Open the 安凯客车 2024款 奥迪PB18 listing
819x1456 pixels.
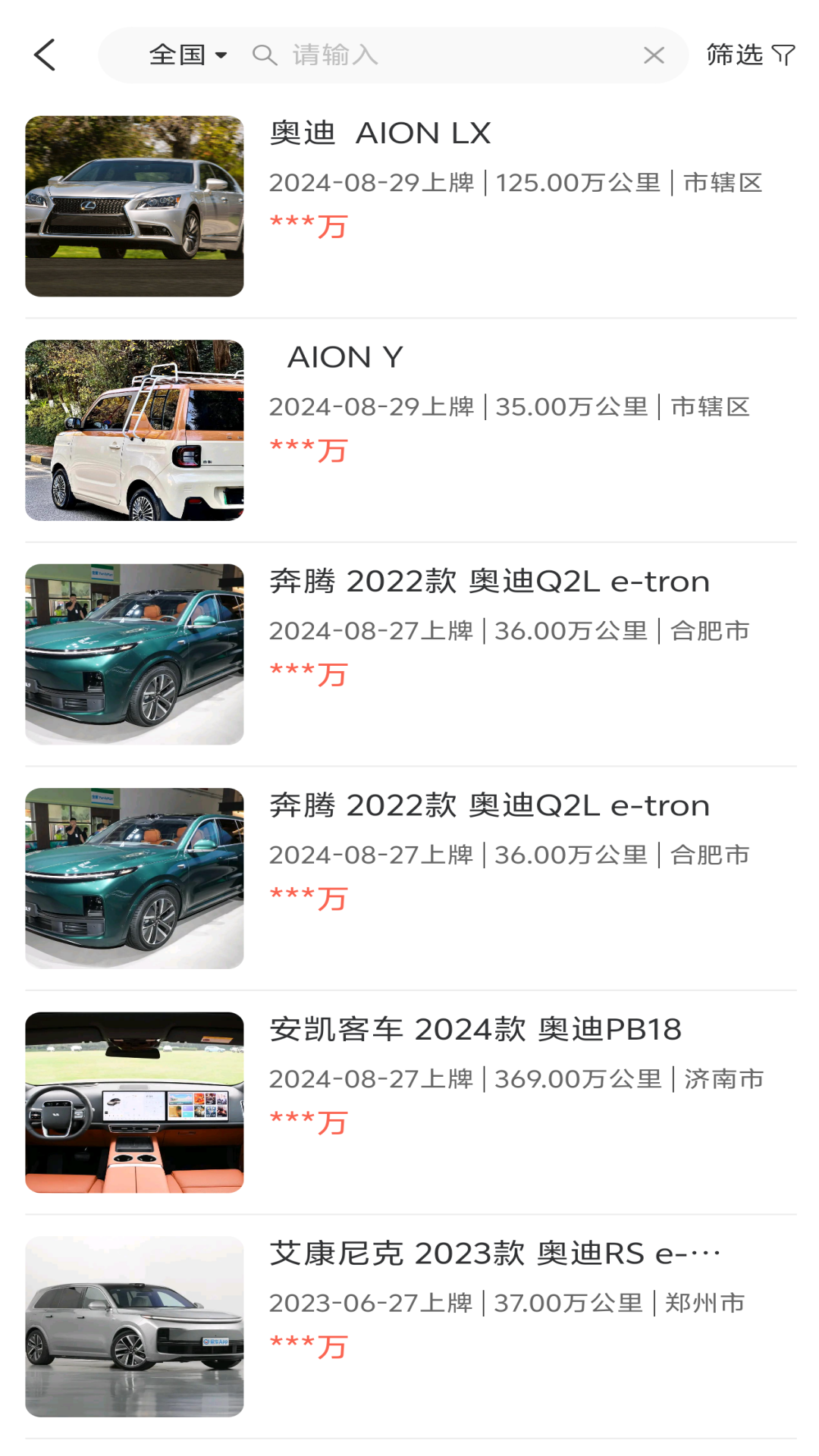tap(476, 1030)
